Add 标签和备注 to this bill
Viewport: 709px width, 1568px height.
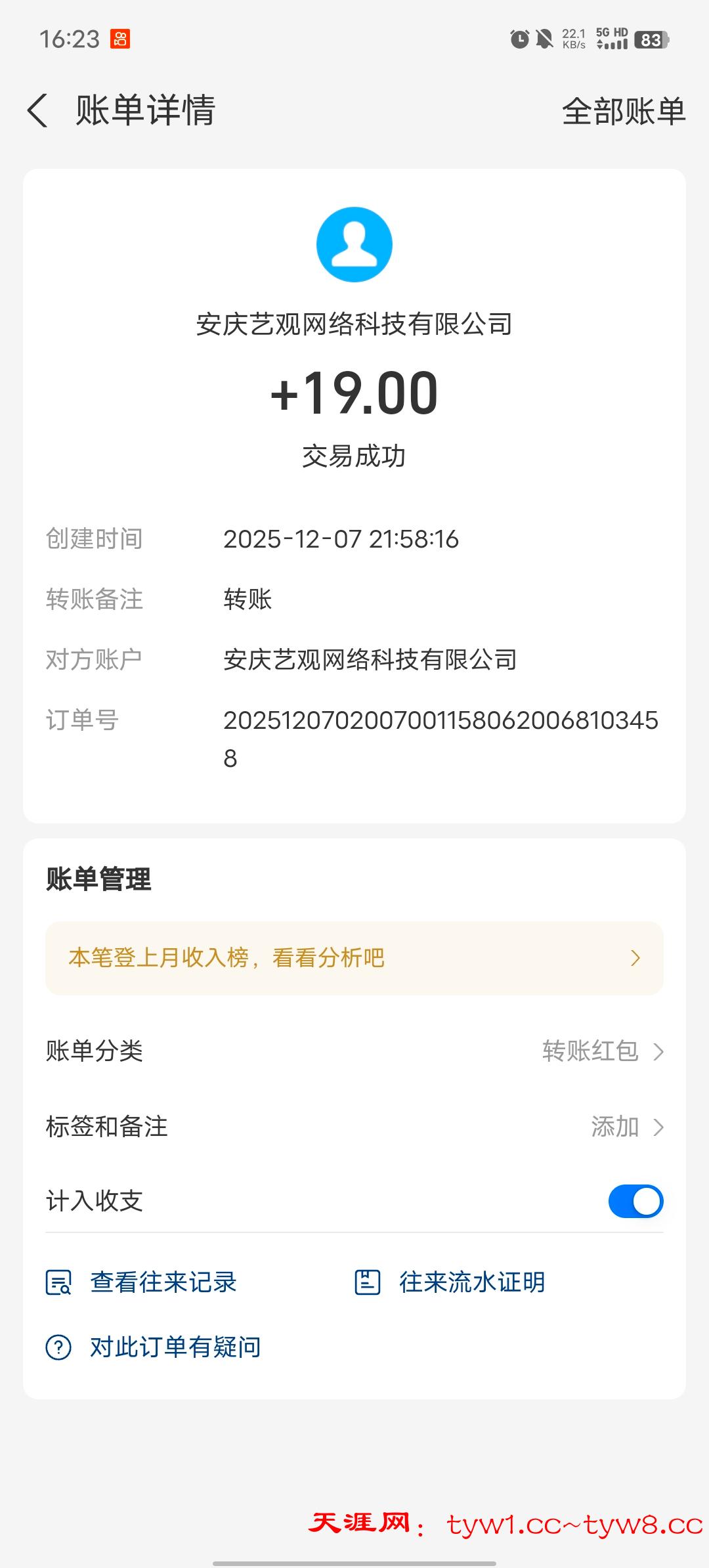point(626,1127)
